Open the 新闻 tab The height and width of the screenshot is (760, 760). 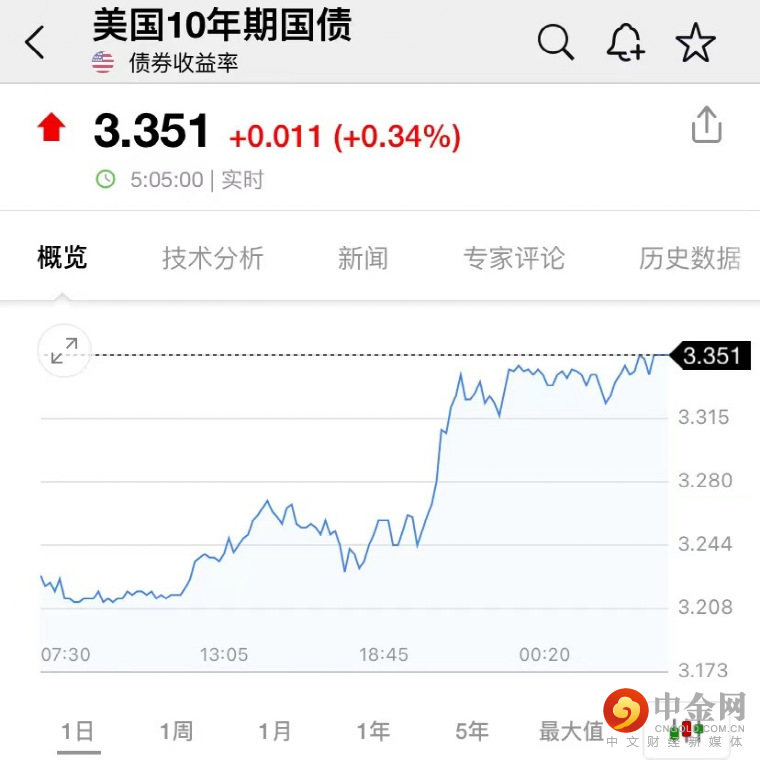(x=362, y=258)
